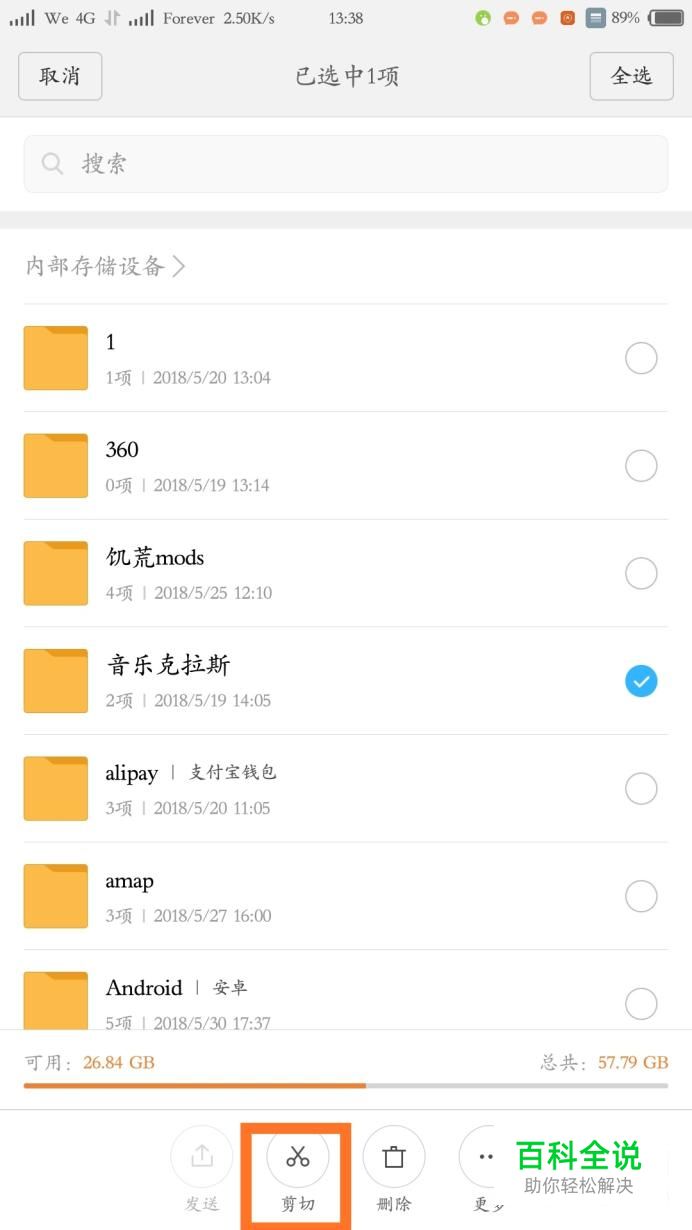This screenshot has height=1230, width=692.
Task: Open the 更多 more options
Action: pos(487,1171)
